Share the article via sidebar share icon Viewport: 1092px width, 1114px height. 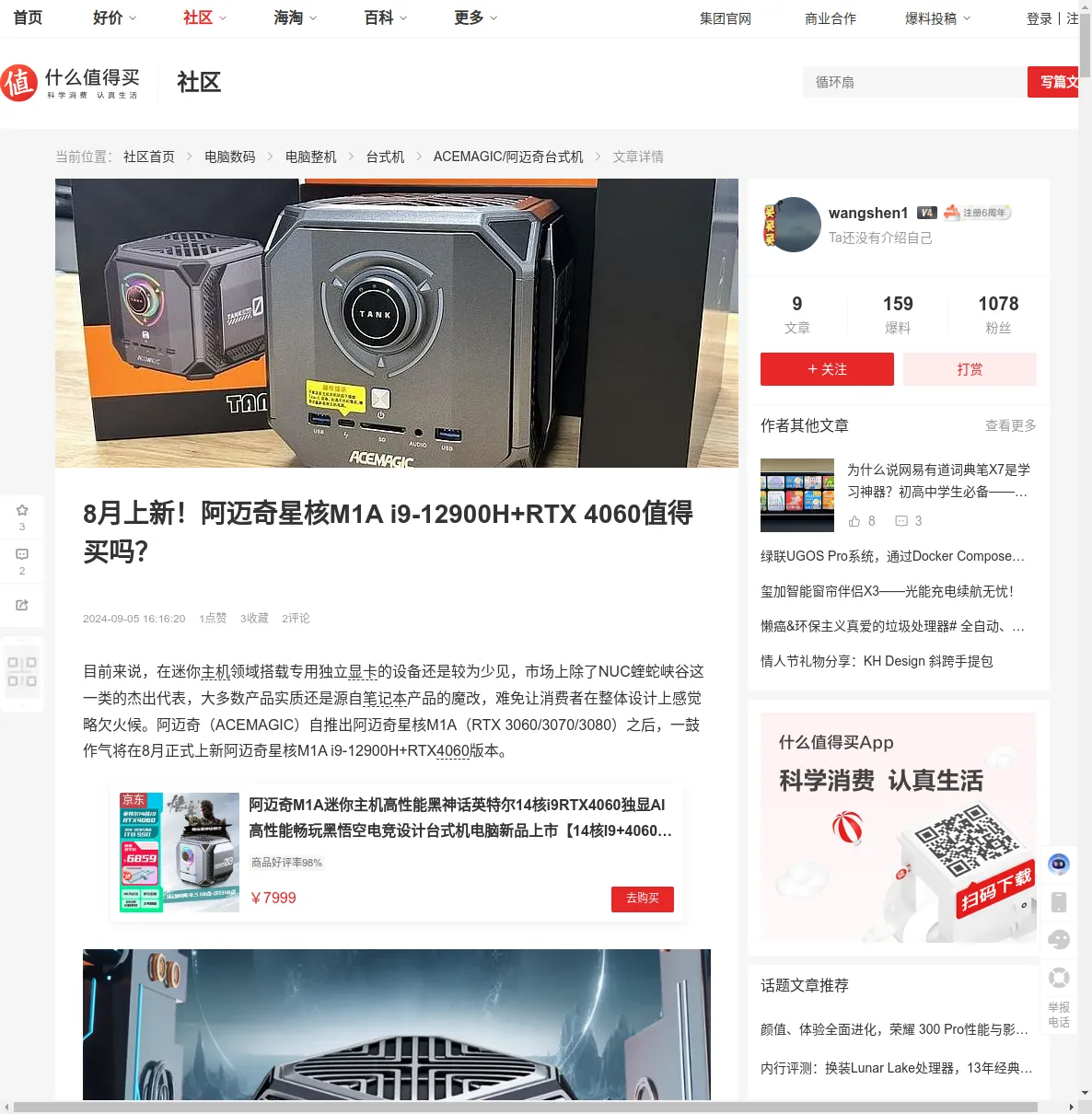point(22,605)
